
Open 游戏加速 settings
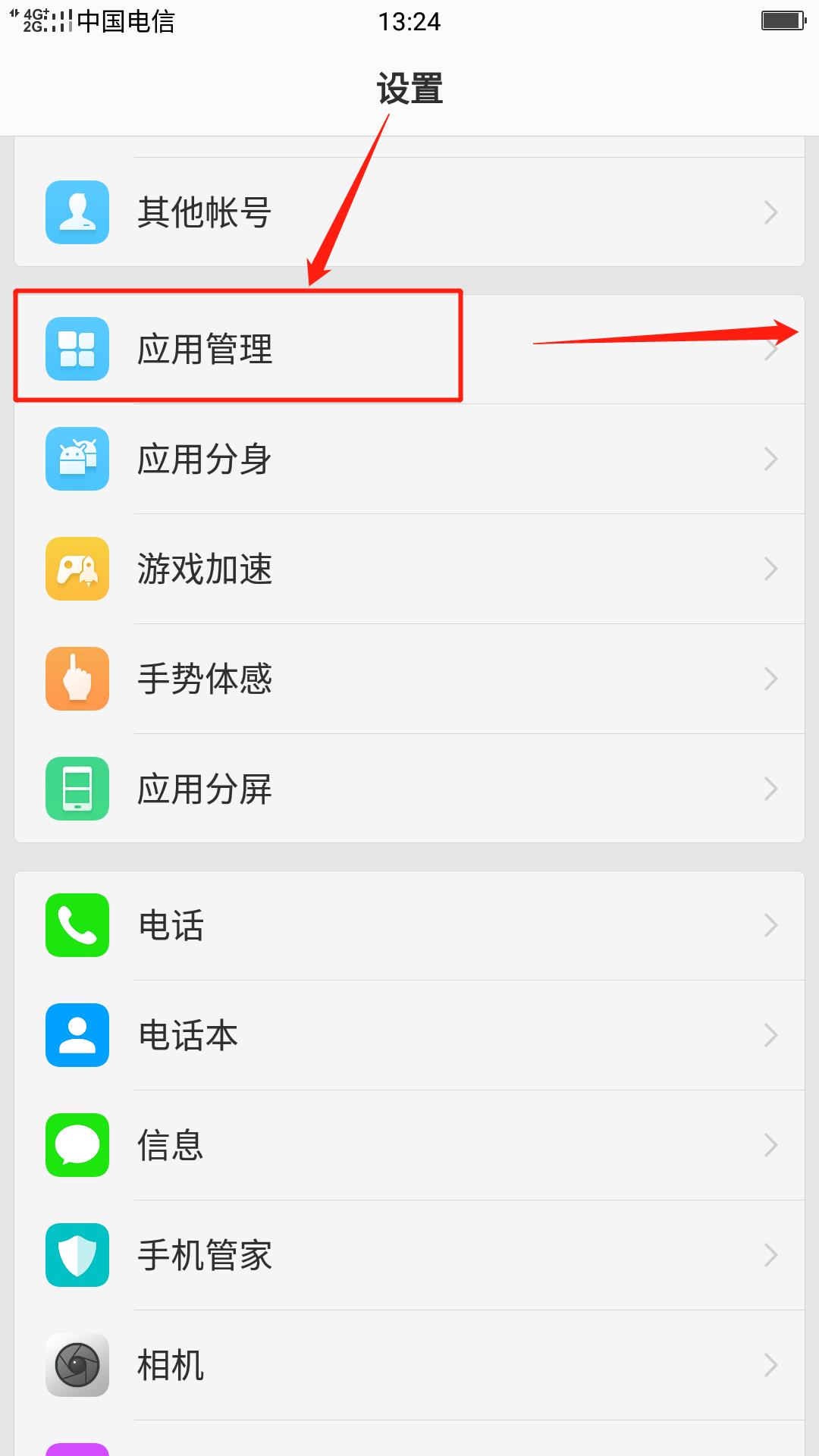409,569
